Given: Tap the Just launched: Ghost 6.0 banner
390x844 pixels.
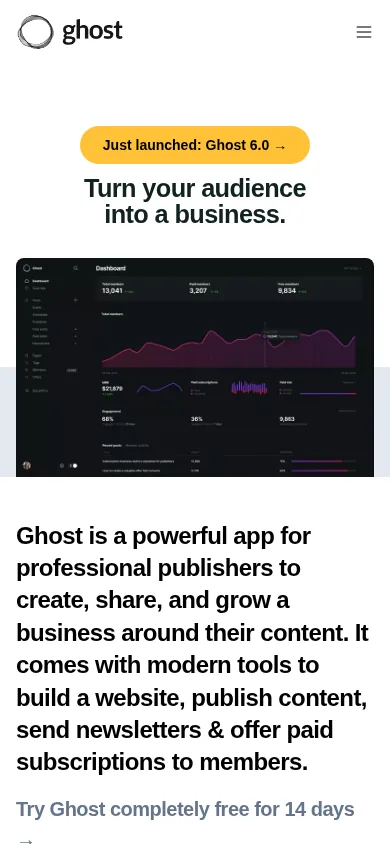Looking at the screenshot, I should (195, 145).
